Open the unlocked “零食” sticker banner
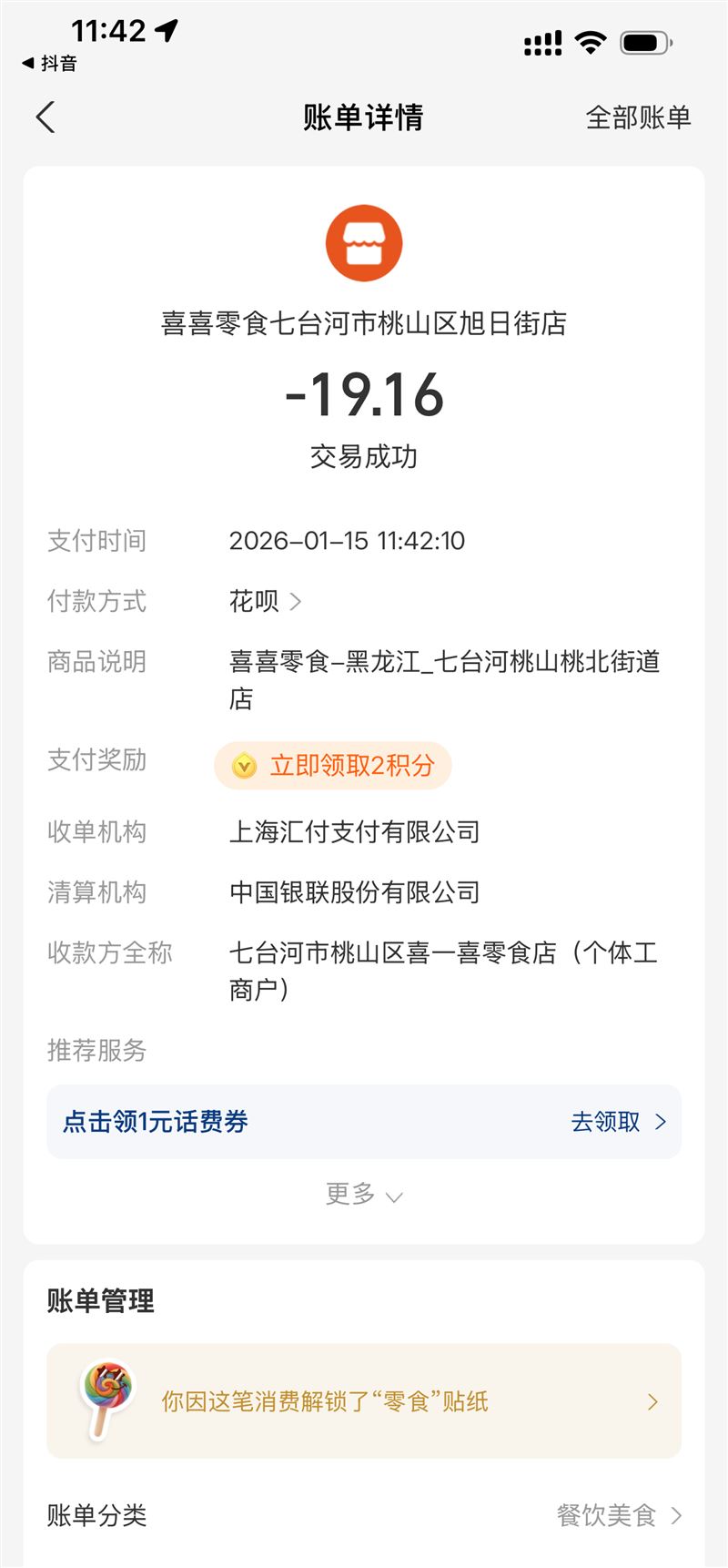 click(364, 1400)
